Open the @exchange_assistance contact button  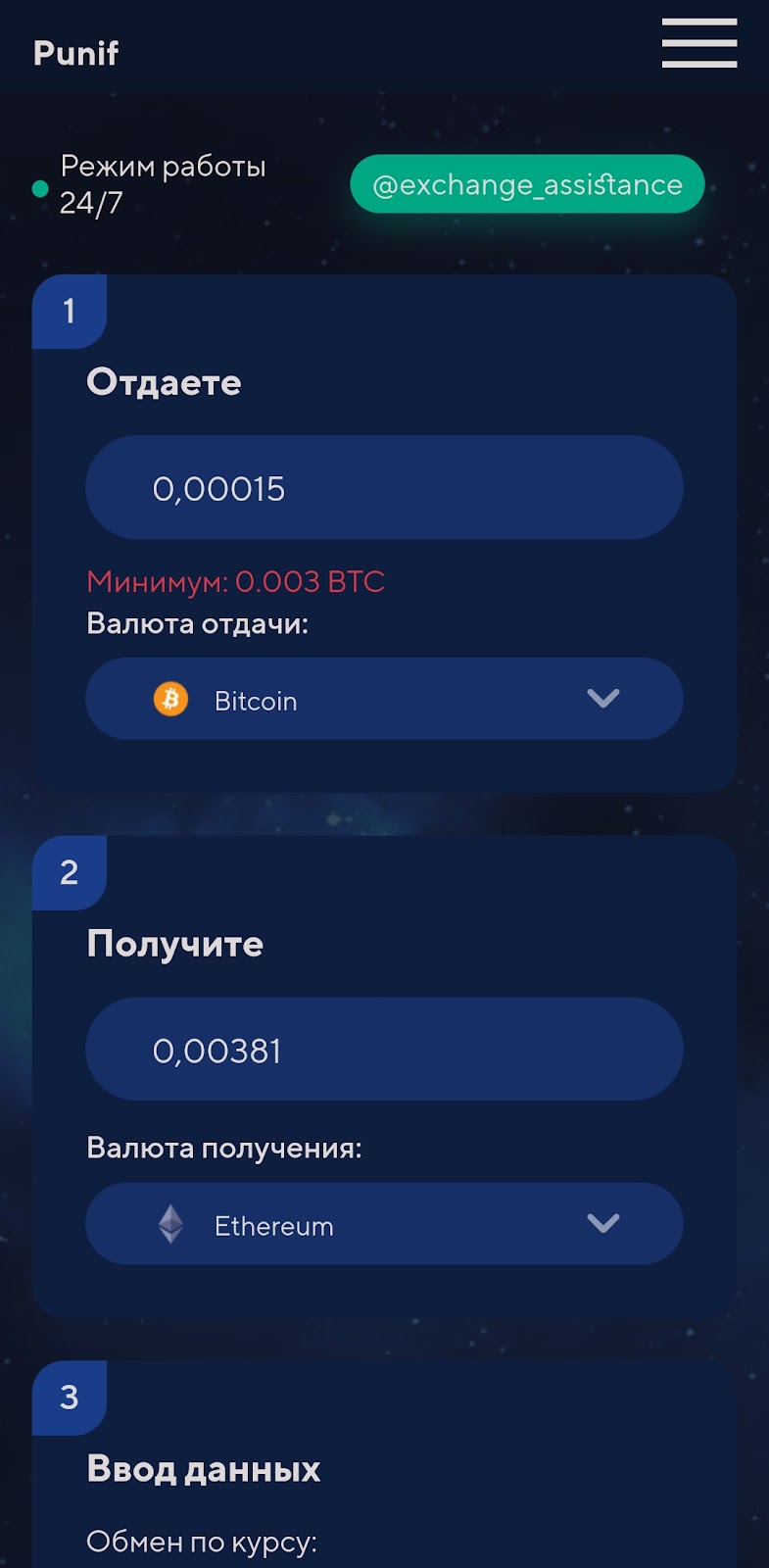click(x=527, y=184)
